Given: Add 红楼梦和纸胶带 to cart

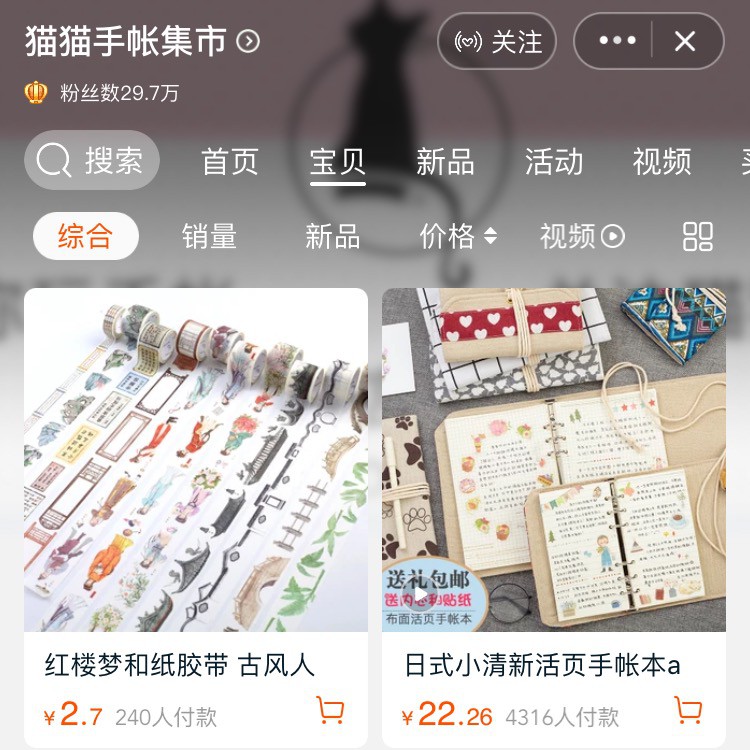Looking at the screenshot, I should point(330,711).
